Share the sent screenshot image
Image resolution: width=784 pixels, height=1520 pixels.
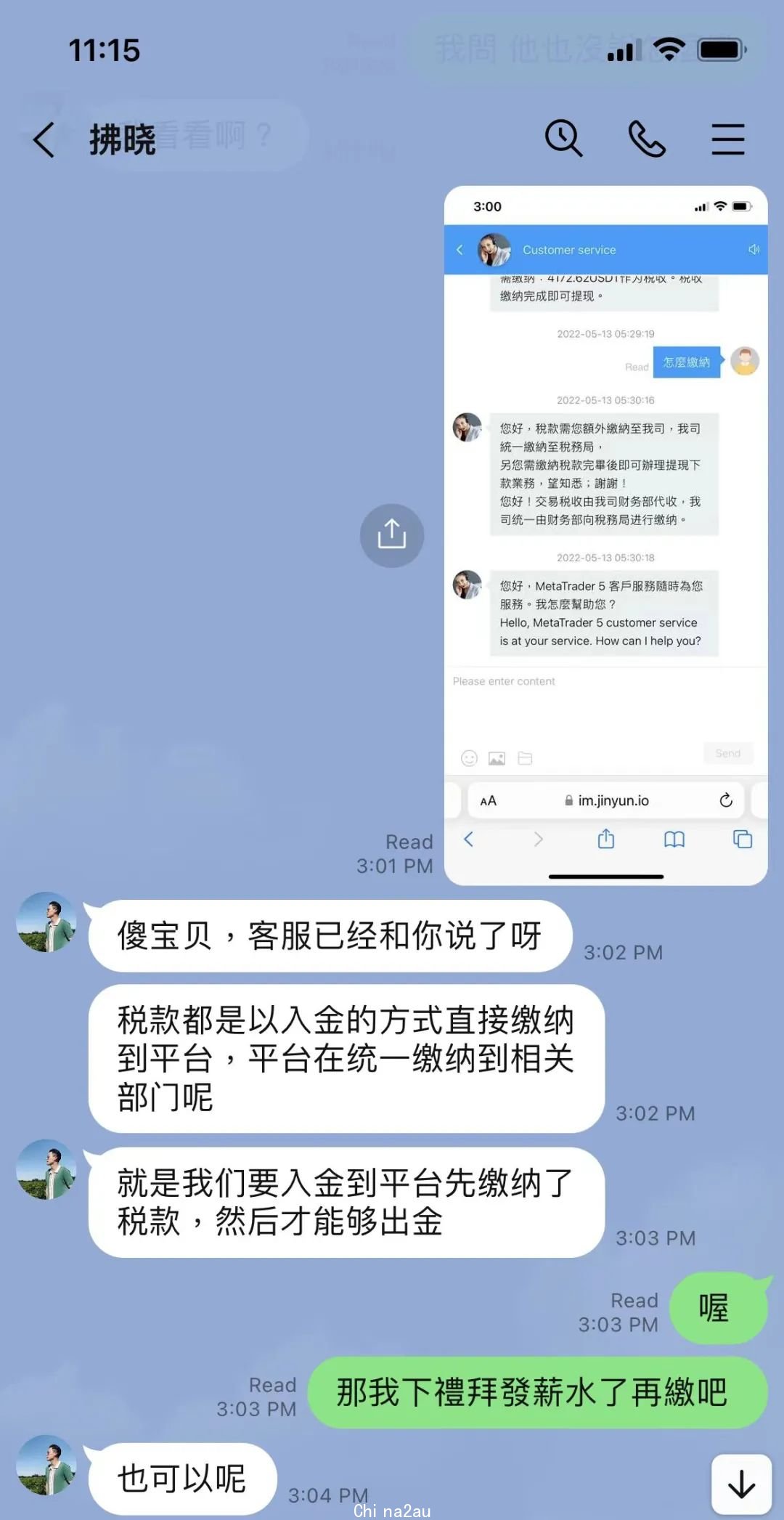[391, 535]
